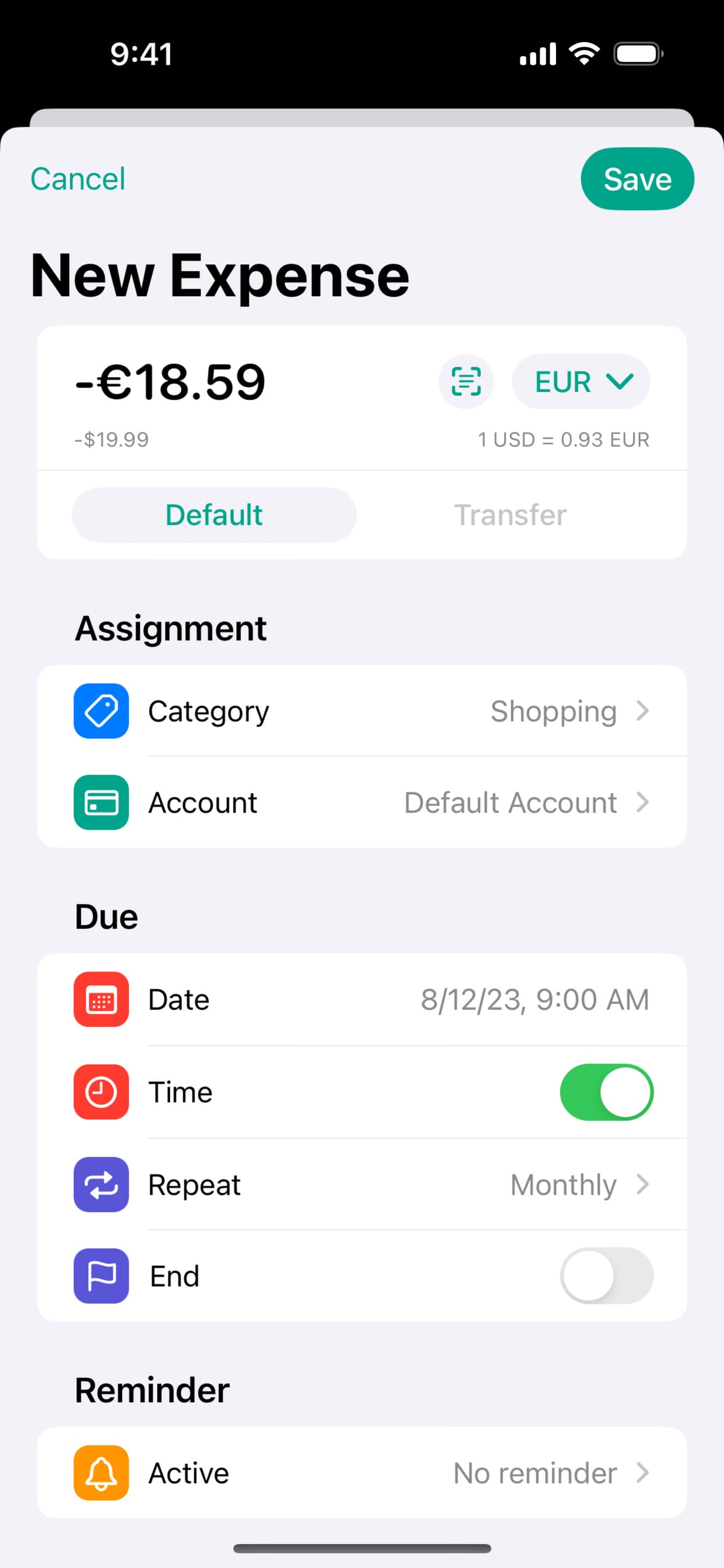Select the green Account card icon
Screen dimensions: 724x1568
pos(101,802)
